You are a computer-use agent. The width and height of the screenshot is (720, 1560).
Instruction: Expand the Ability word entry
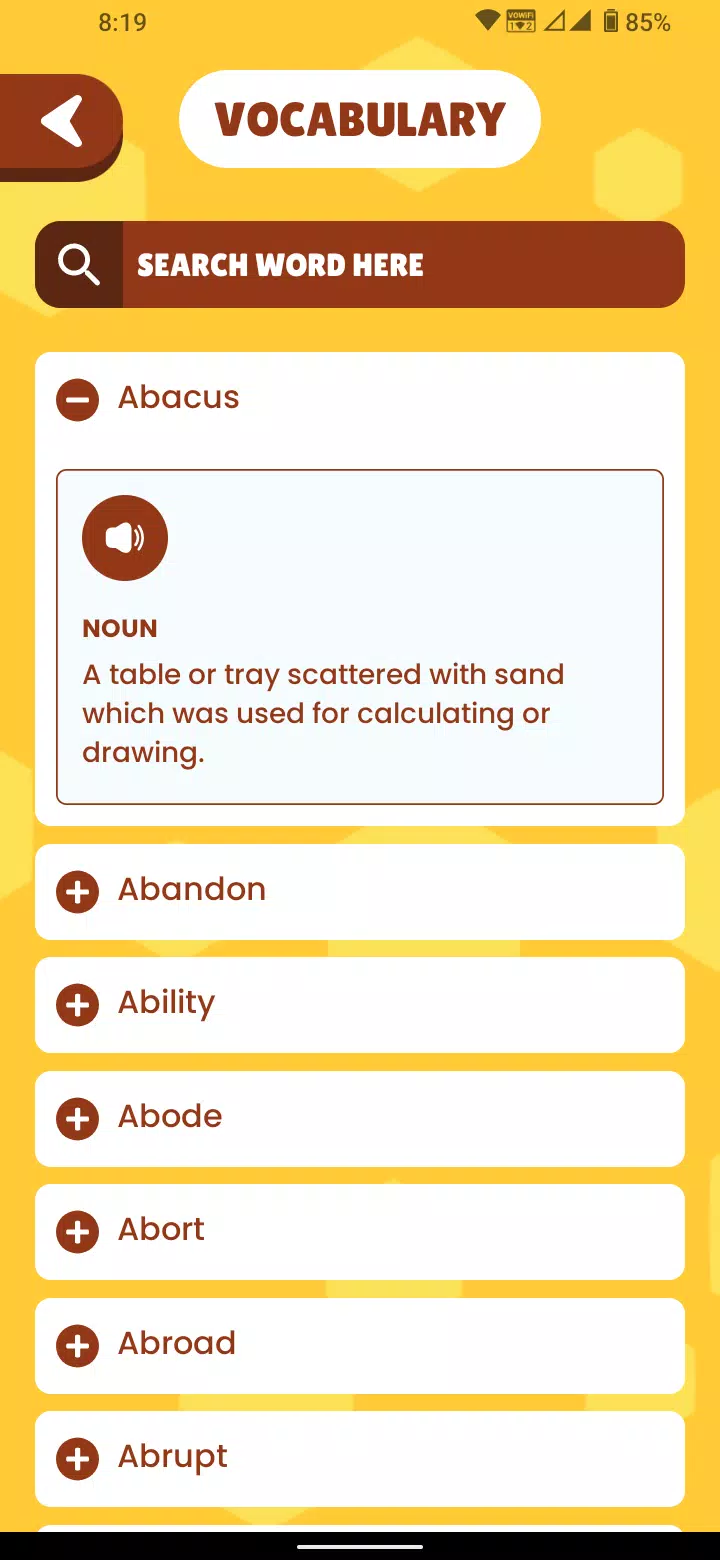[77, 1004]
